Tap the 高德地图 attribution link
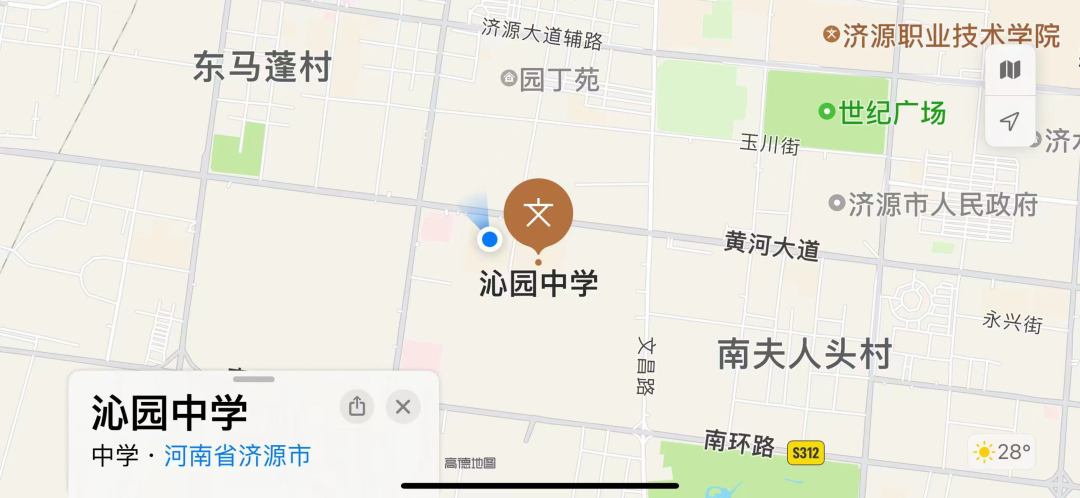 [470, 462]
